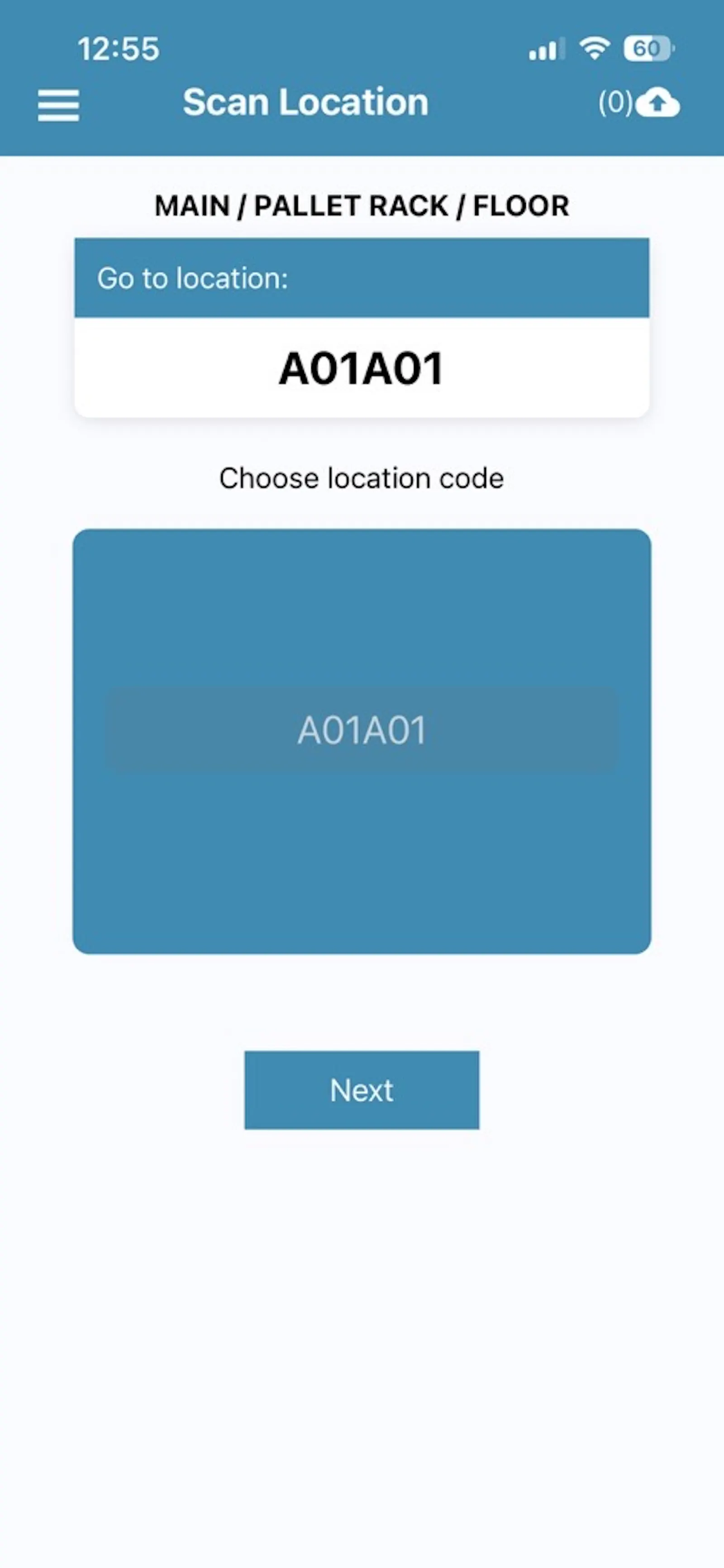
Task: Continue with the Next button
Action: point(362,1090)
